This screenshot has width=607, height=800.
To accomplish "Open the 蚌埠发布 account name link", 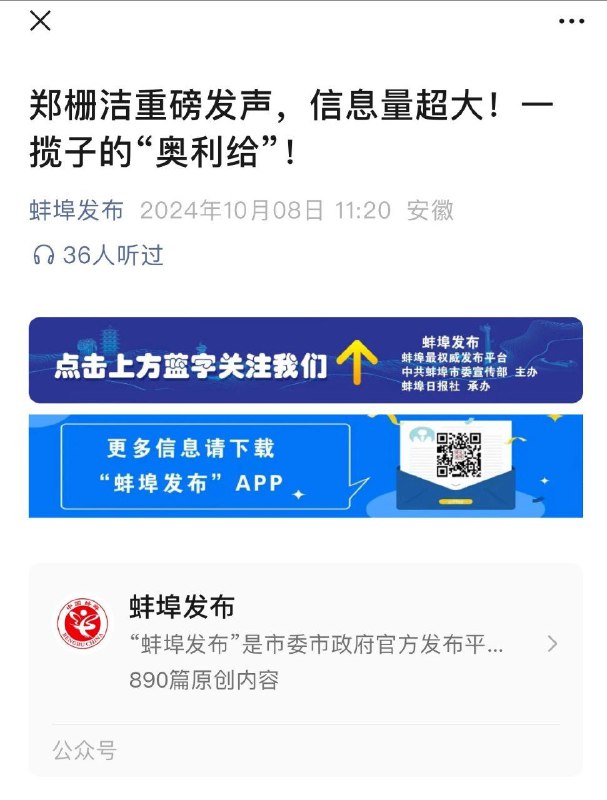I will (x=76, y=210).
